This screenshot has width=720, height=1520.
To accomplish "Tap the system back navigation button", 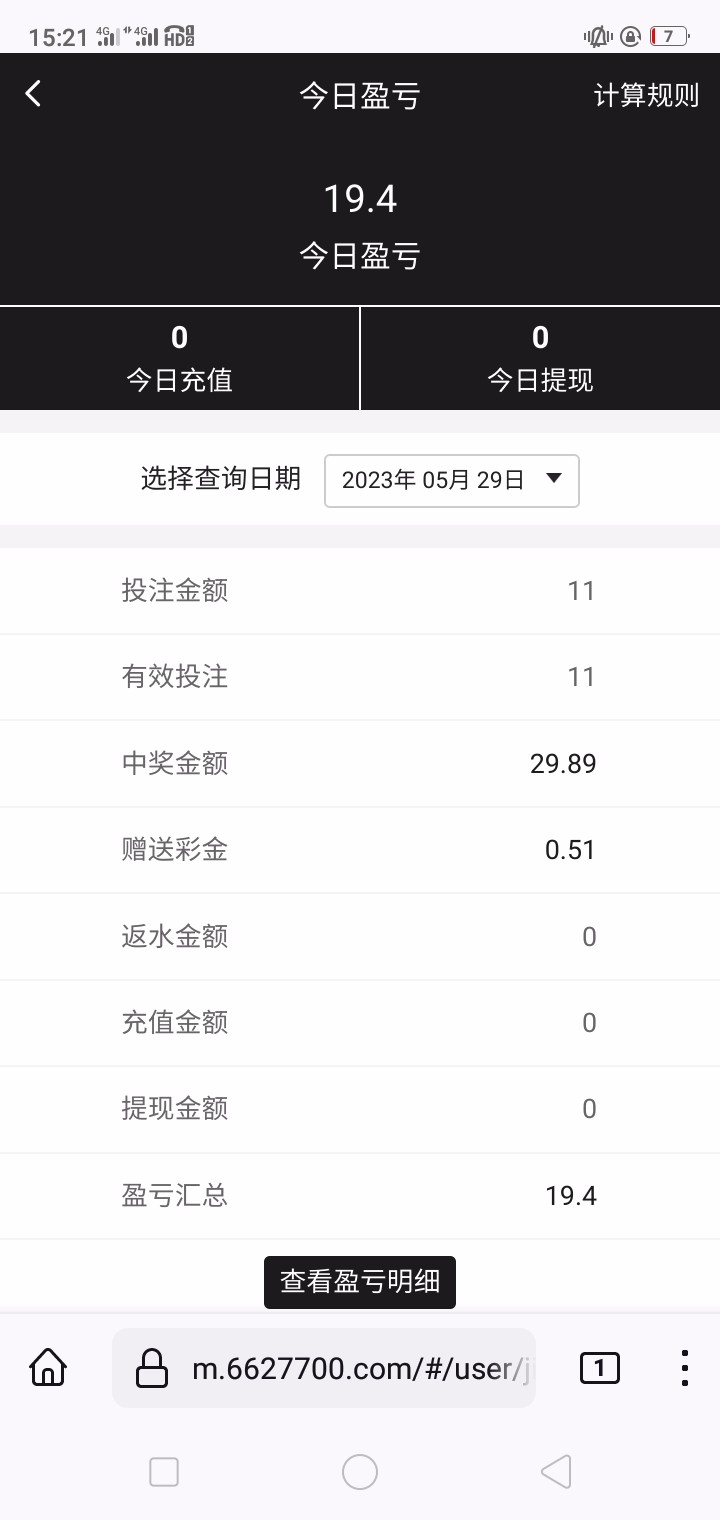I will point(556,1472).
